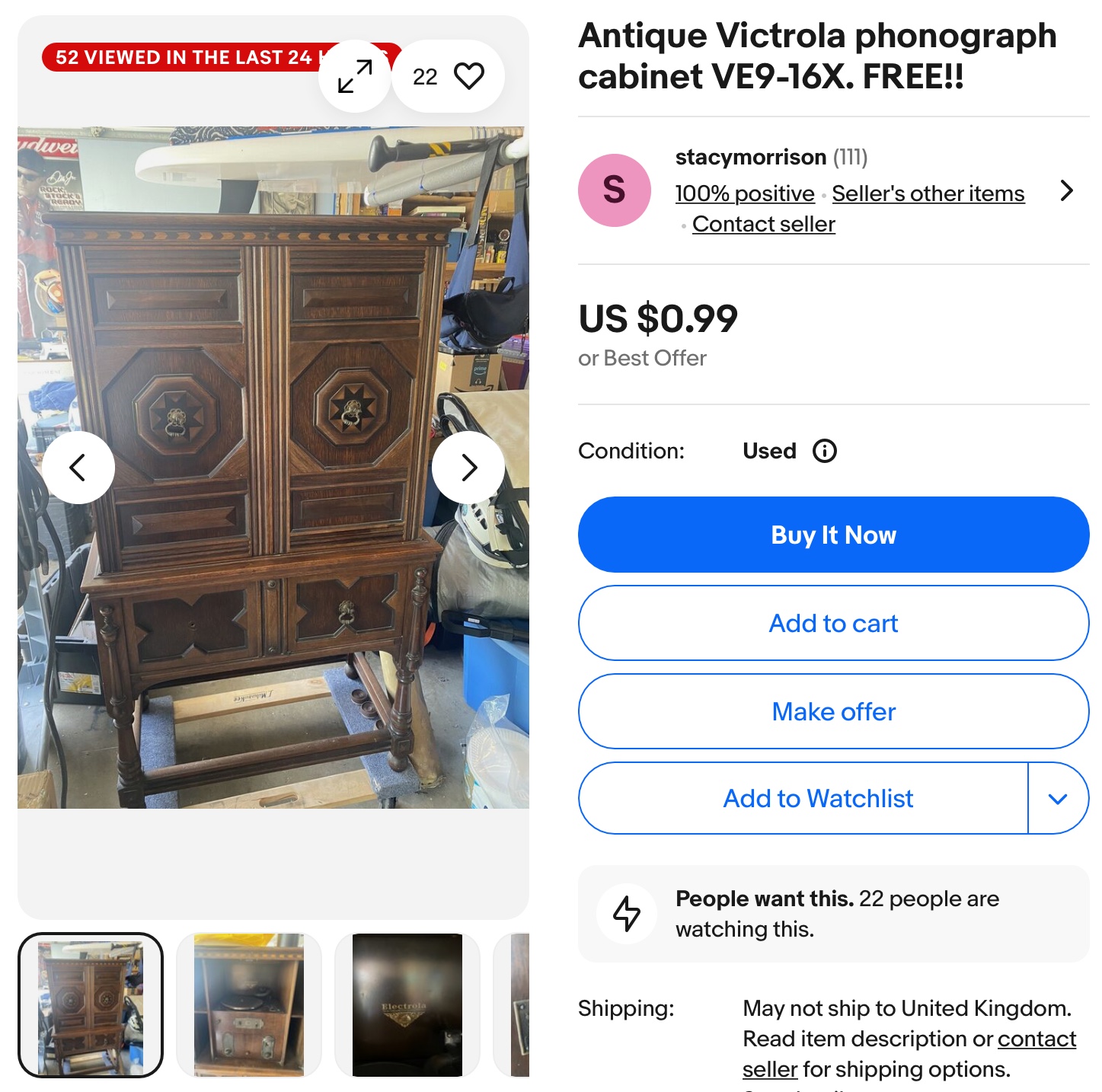Viewport: 1102px width, 1092px height.
Task: Open Seller's other items
Action: (x=928, y=193)
